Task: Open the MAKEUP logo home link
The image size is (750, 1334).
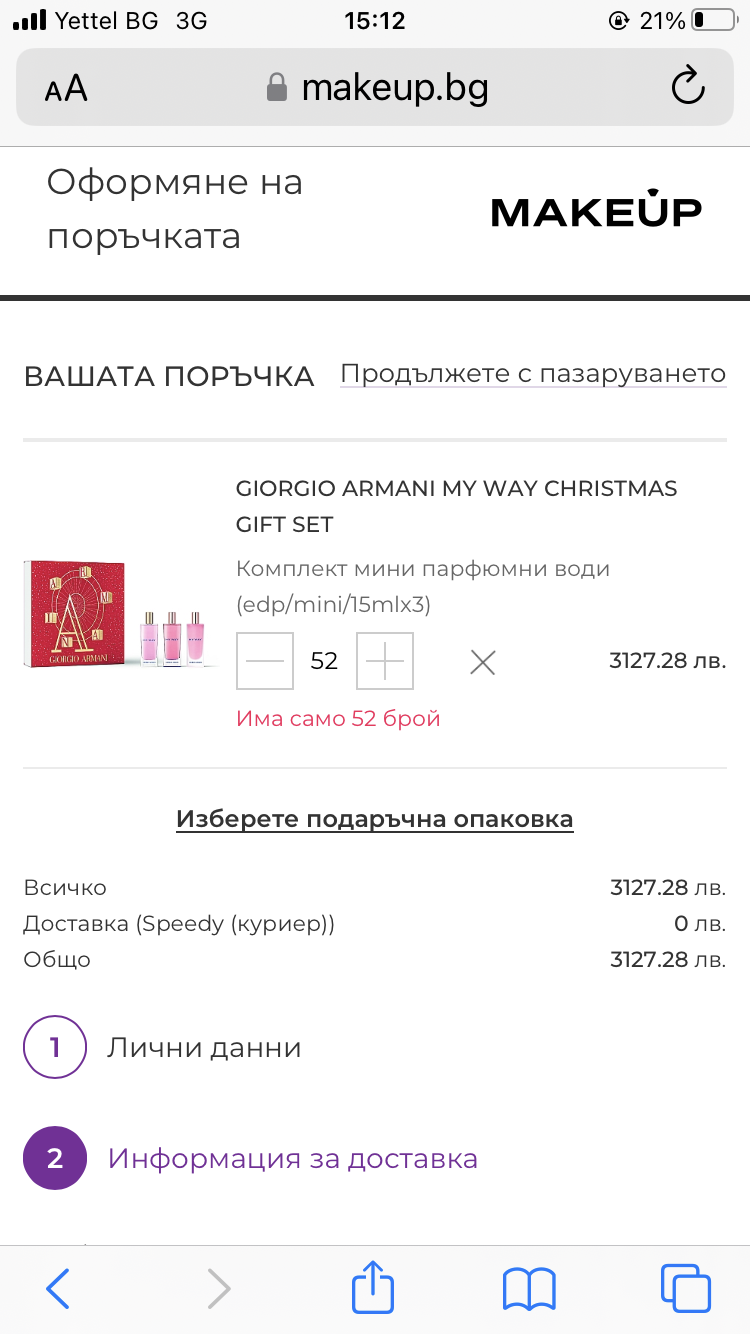Action: [x=596, y=209]
